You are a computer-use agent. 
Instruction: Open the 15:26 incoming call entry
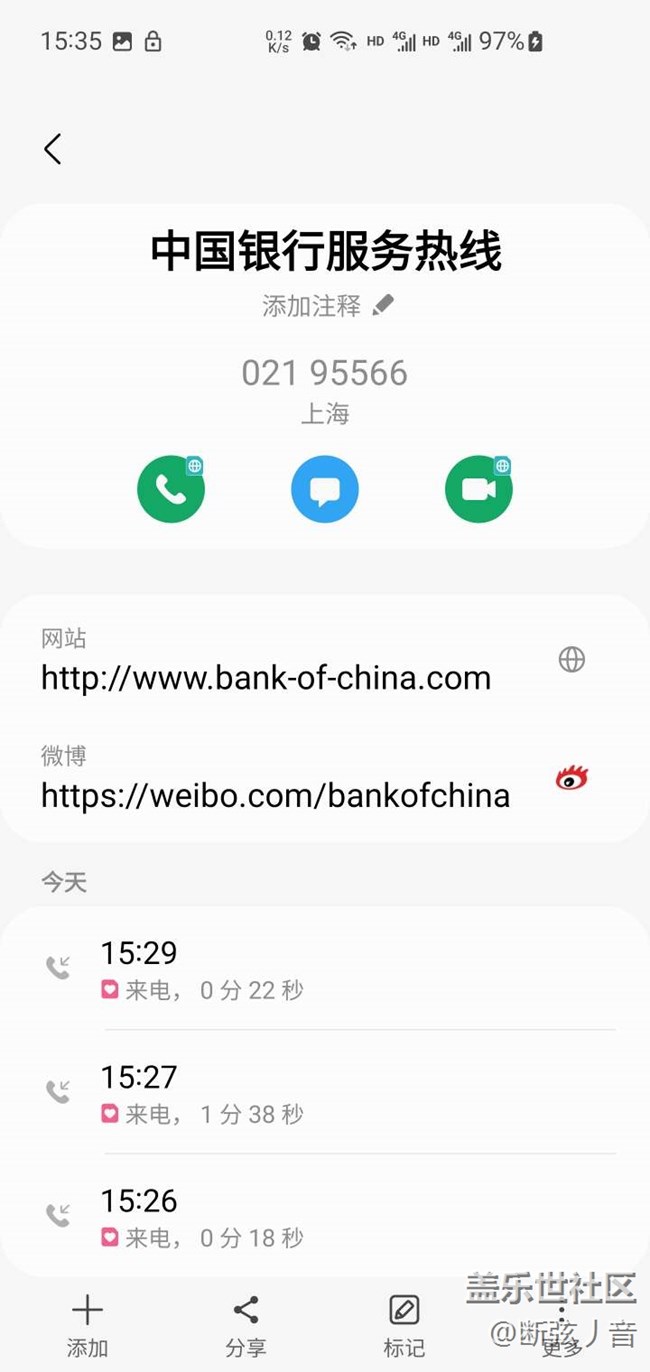[x=325, y=1216]
